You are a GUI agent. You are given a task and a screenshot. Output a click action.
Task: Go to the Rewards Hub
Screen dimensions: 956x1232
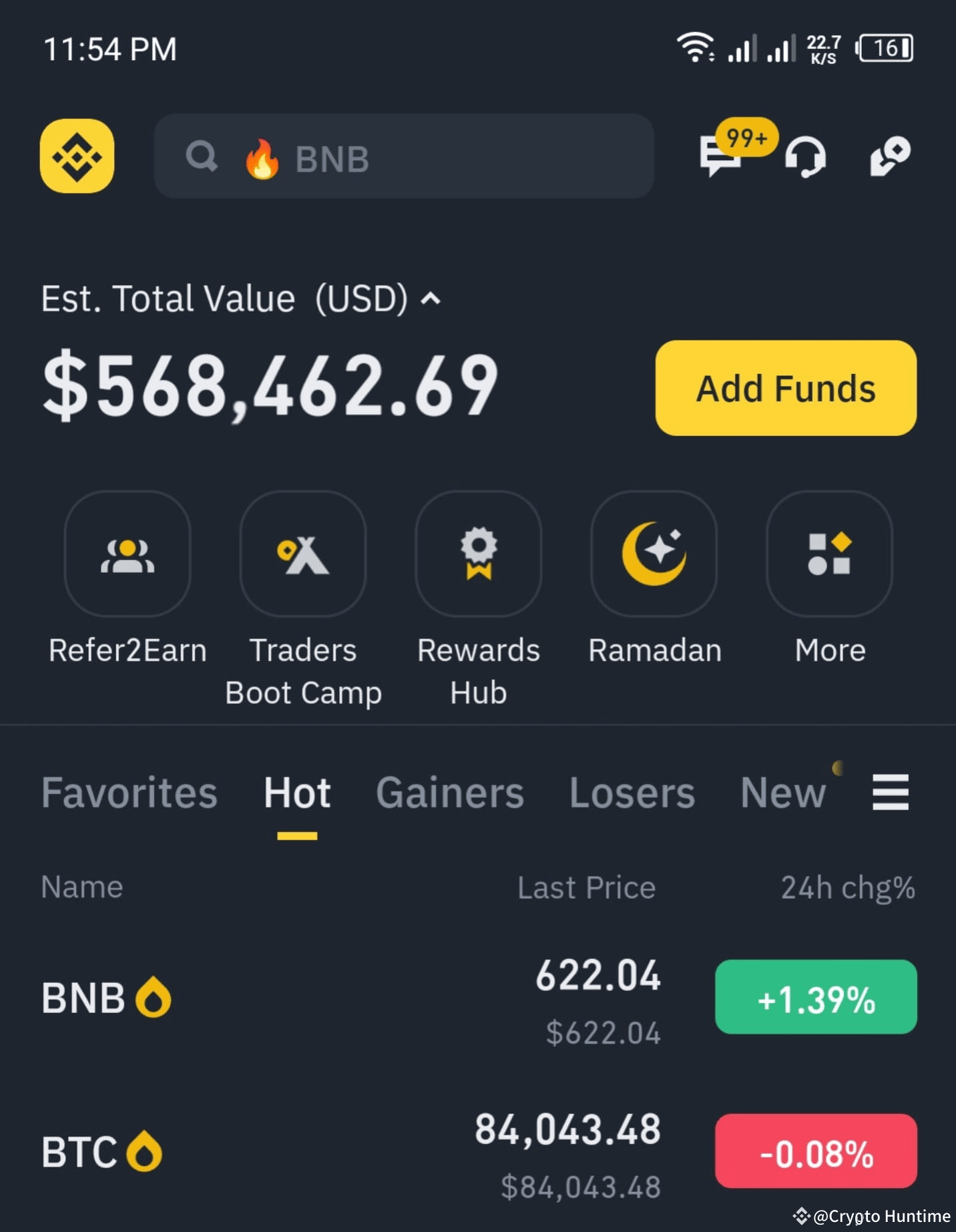click(x=479, y=554)
